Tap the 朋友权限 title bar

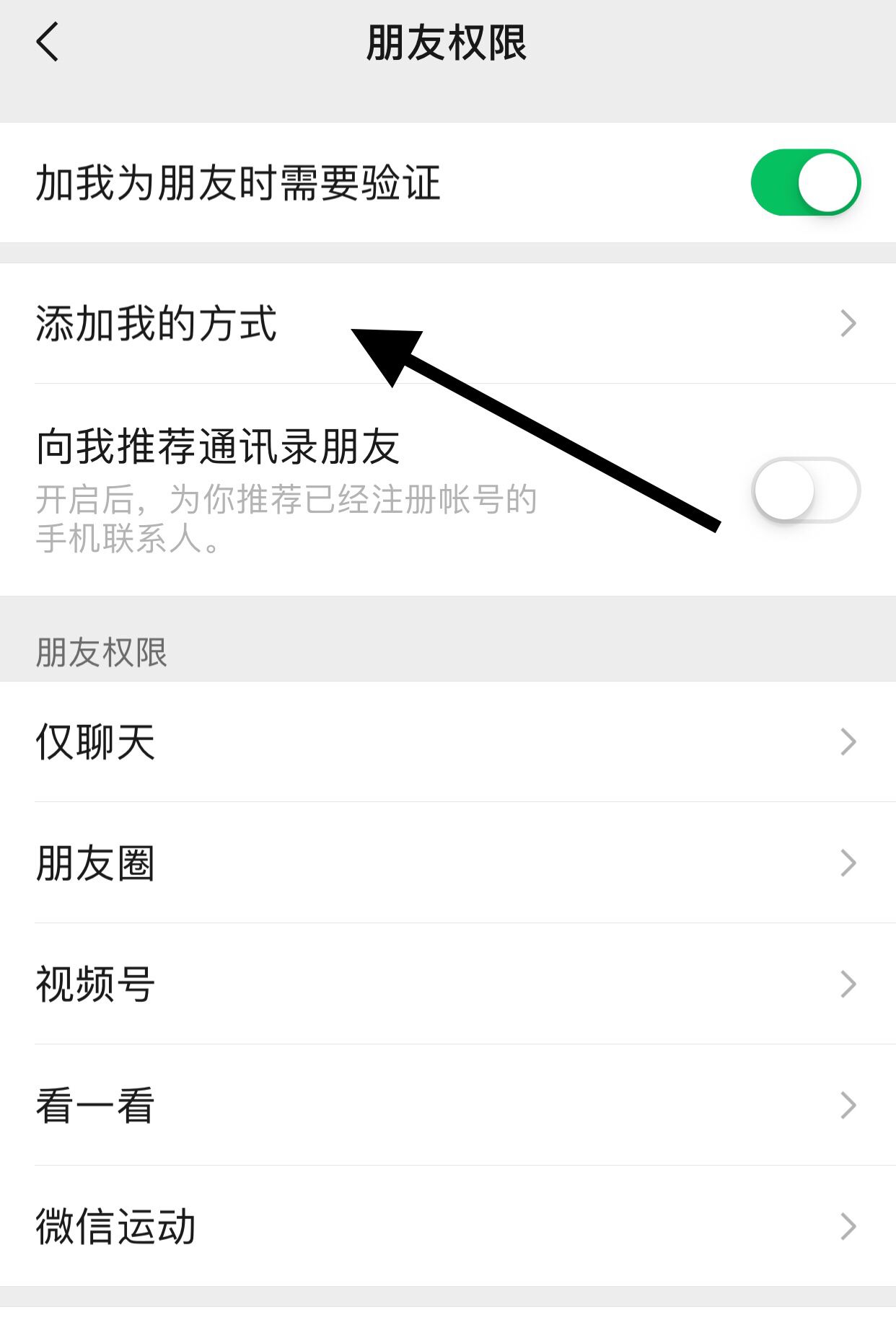[x=447, y=42]
